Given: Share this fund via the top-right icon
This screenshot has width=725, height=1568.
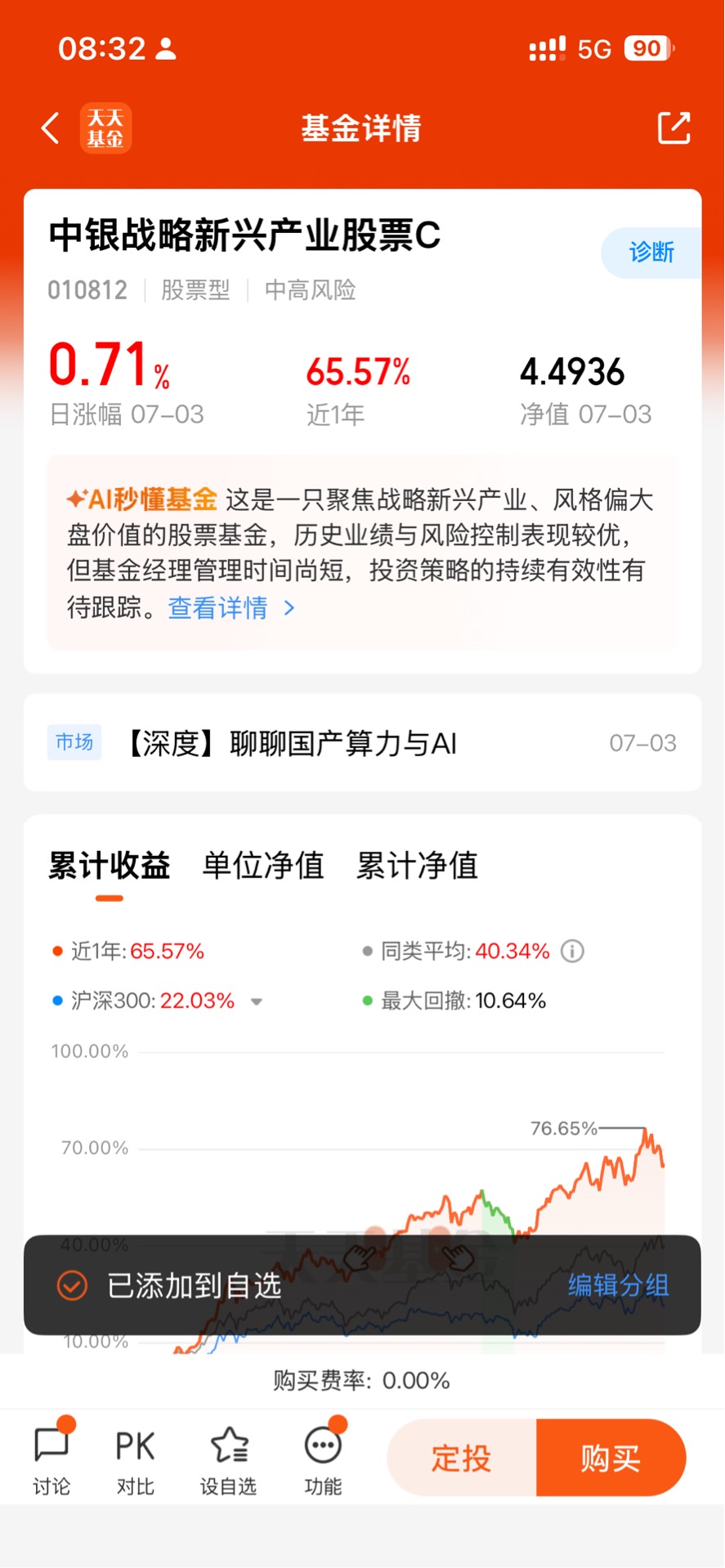Looking at the screenshot, I should tap(674, 128).
